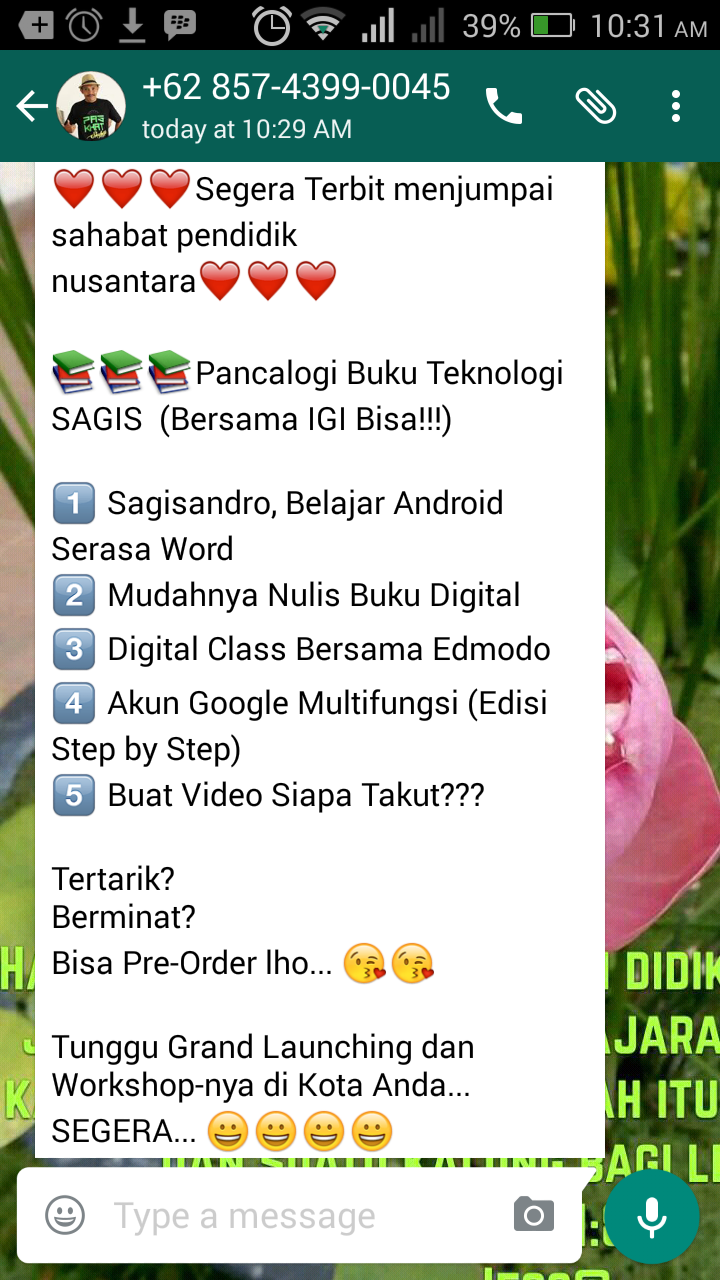Go back to the chat list

(32, 106)
